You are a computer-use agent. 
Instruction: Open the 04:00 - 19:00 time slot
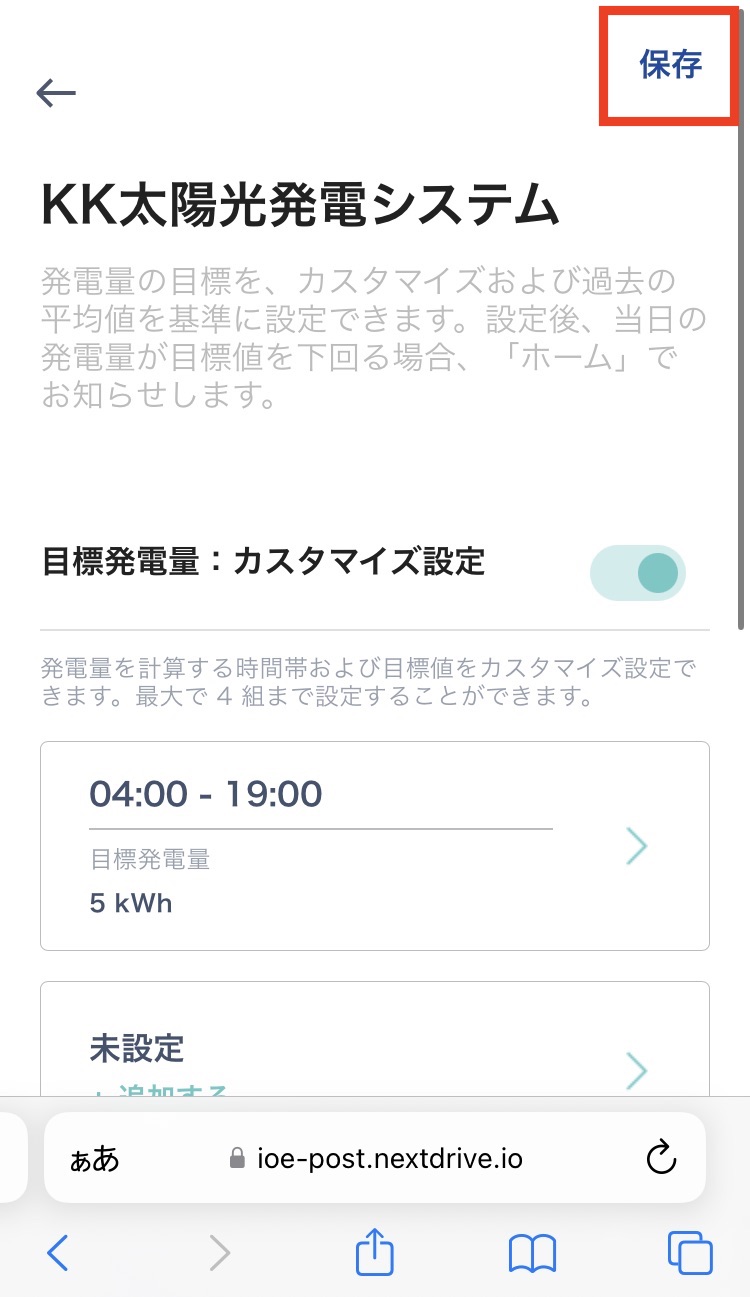click(x=374, y=845)
